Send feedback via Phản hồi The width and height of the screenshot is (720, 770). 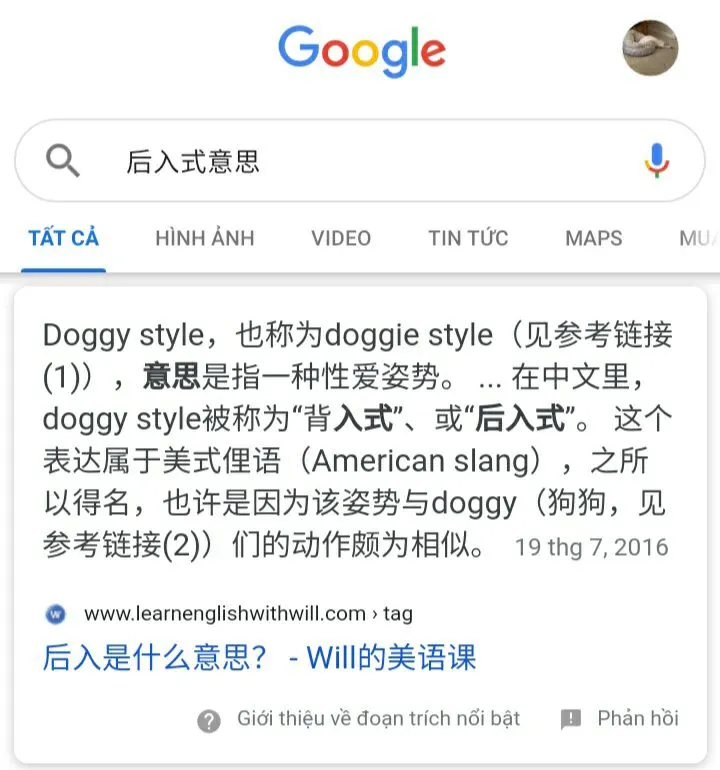pos(621,719)
